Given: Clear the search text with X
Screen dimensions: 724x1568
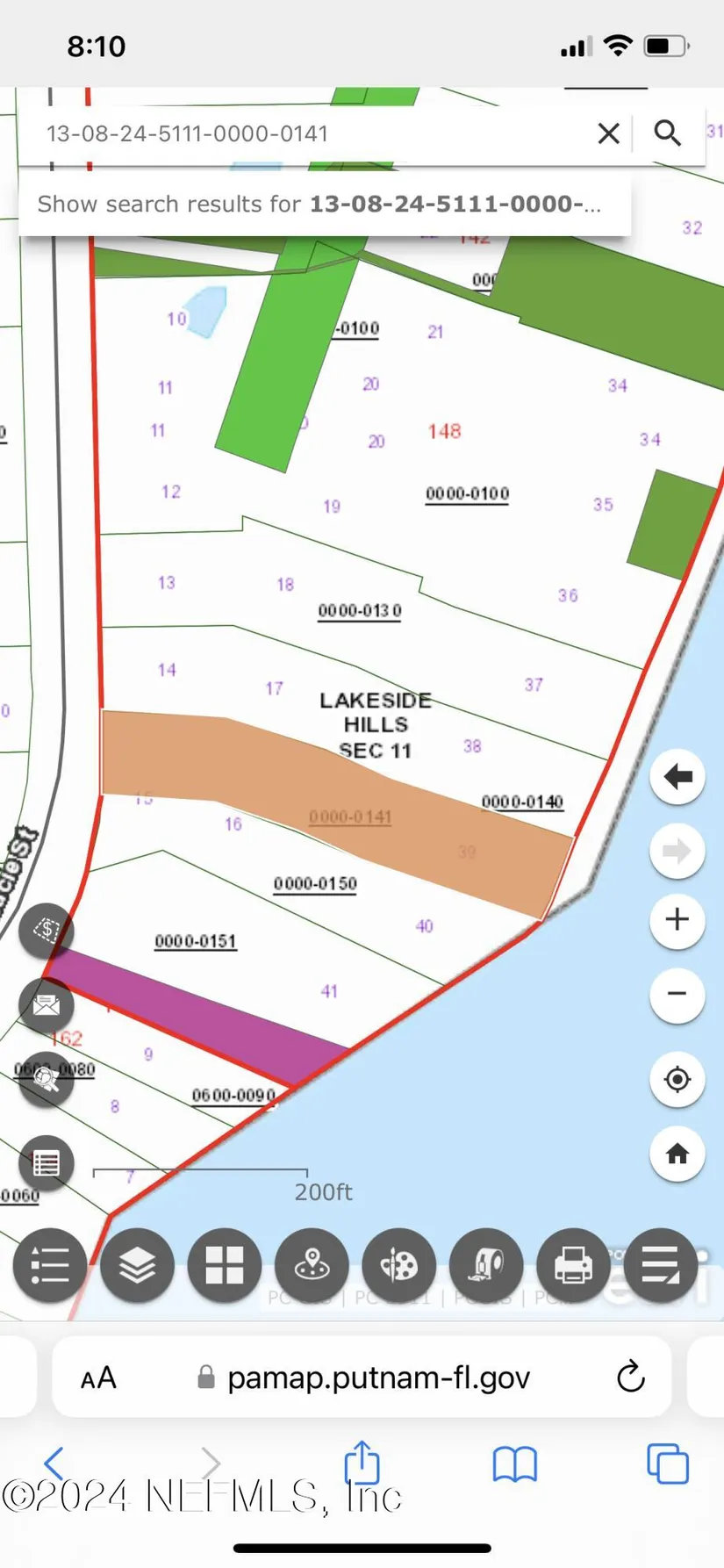Looking at the screenshot, I should pos(608,133).
